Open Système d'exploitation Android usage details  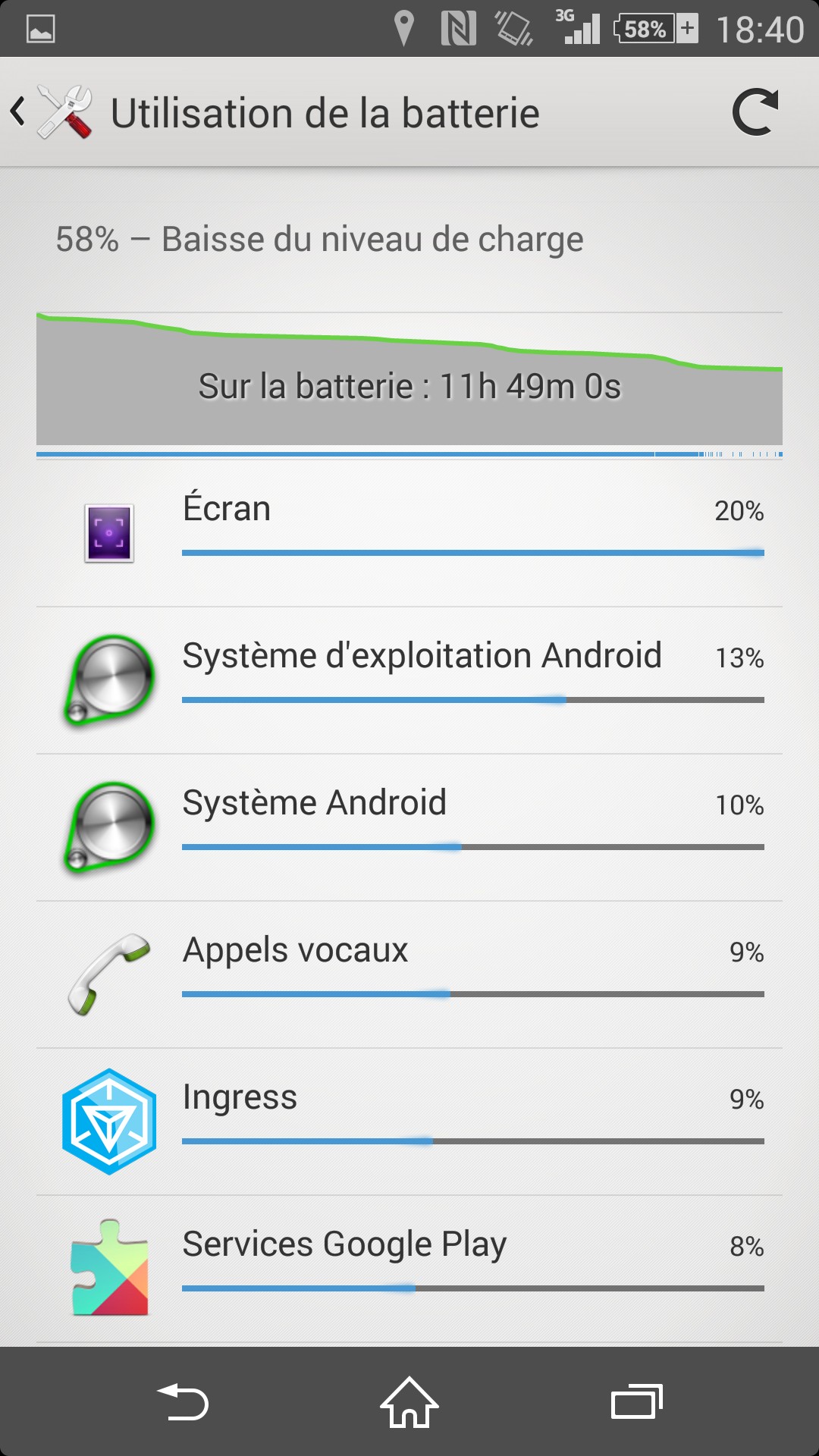pos(409,679)
